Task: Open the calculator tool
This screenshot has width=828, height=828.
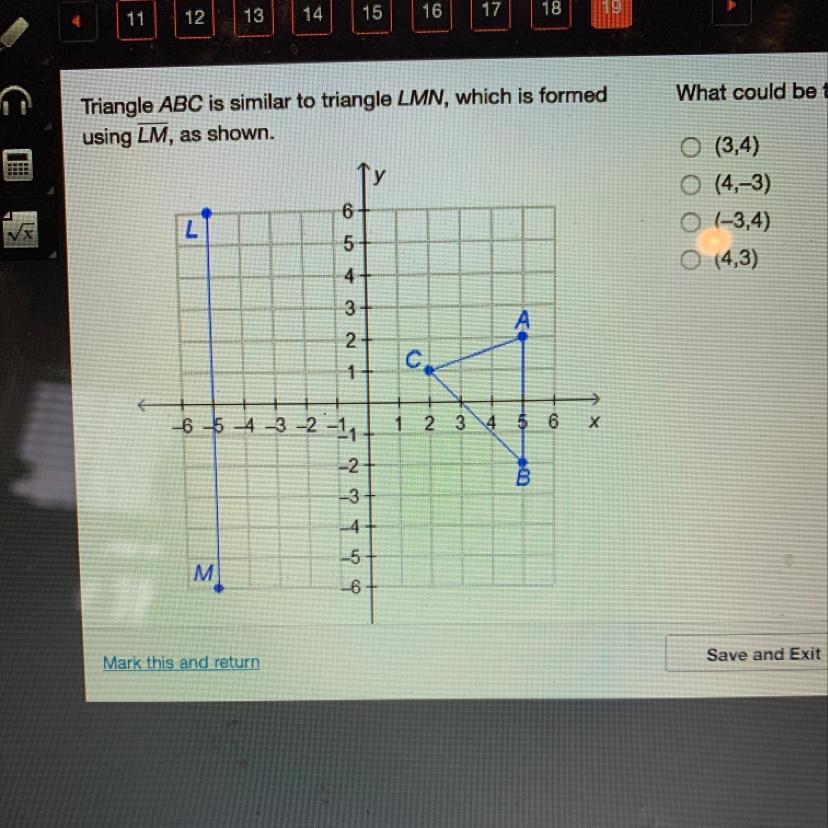Action: pyautogui.click(x=17, y=166)
